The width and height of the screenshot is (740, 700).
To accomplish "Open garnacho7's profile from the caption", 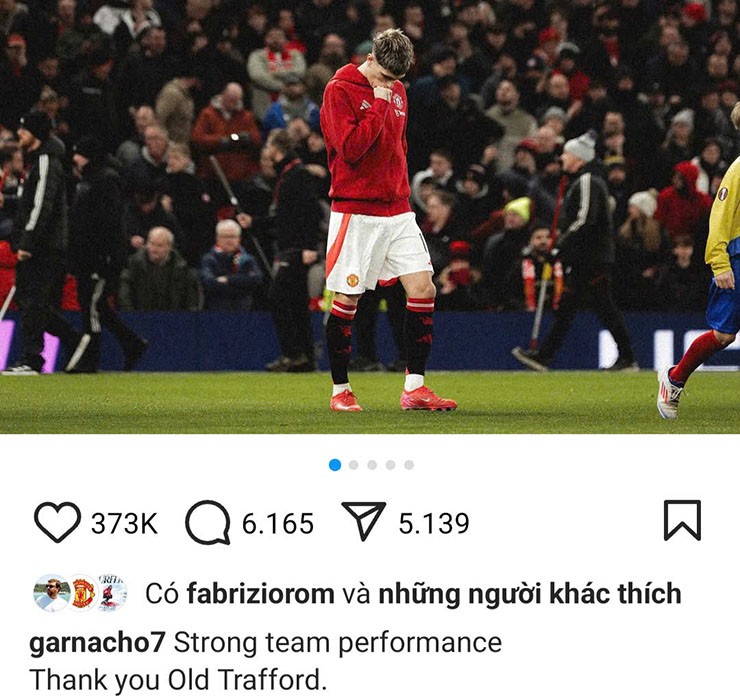I will [x=97, y=641].
